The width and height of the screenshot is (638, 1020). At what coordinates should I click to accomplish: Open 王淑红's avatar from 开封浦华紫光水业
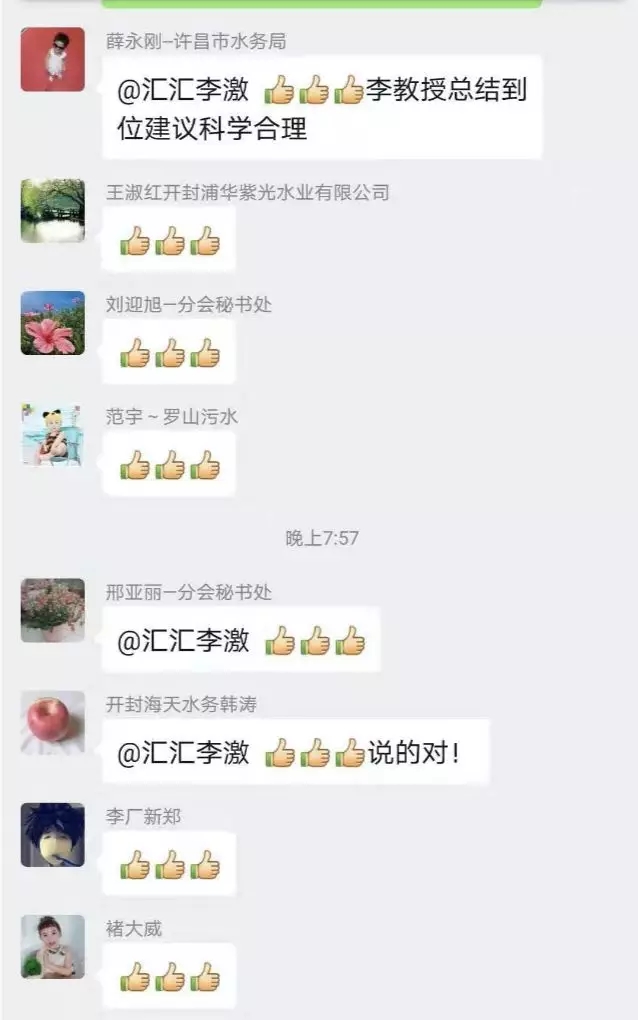(x=52, y=211)
